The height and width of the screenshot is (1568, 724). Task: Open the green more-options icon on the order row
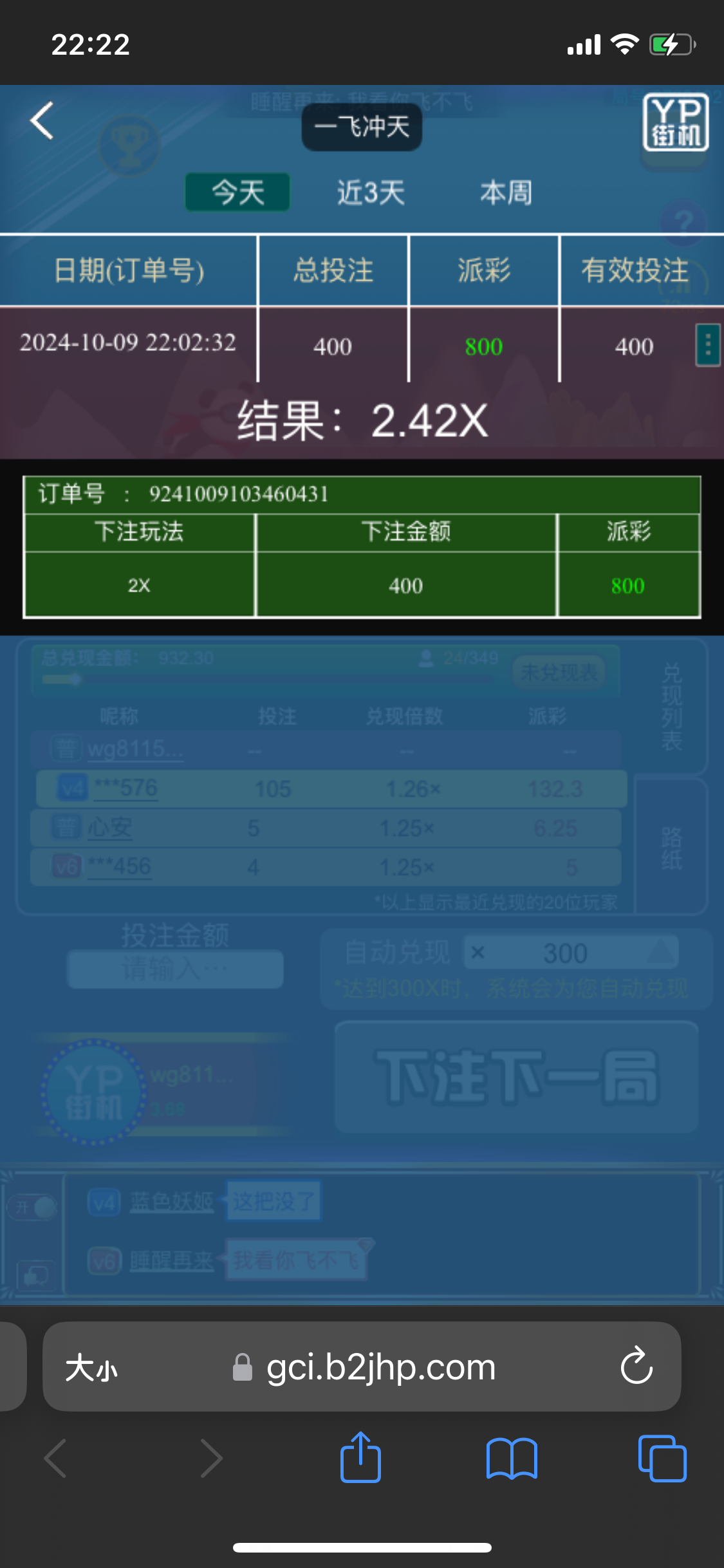pyautogui.click(x=707, y=345)
